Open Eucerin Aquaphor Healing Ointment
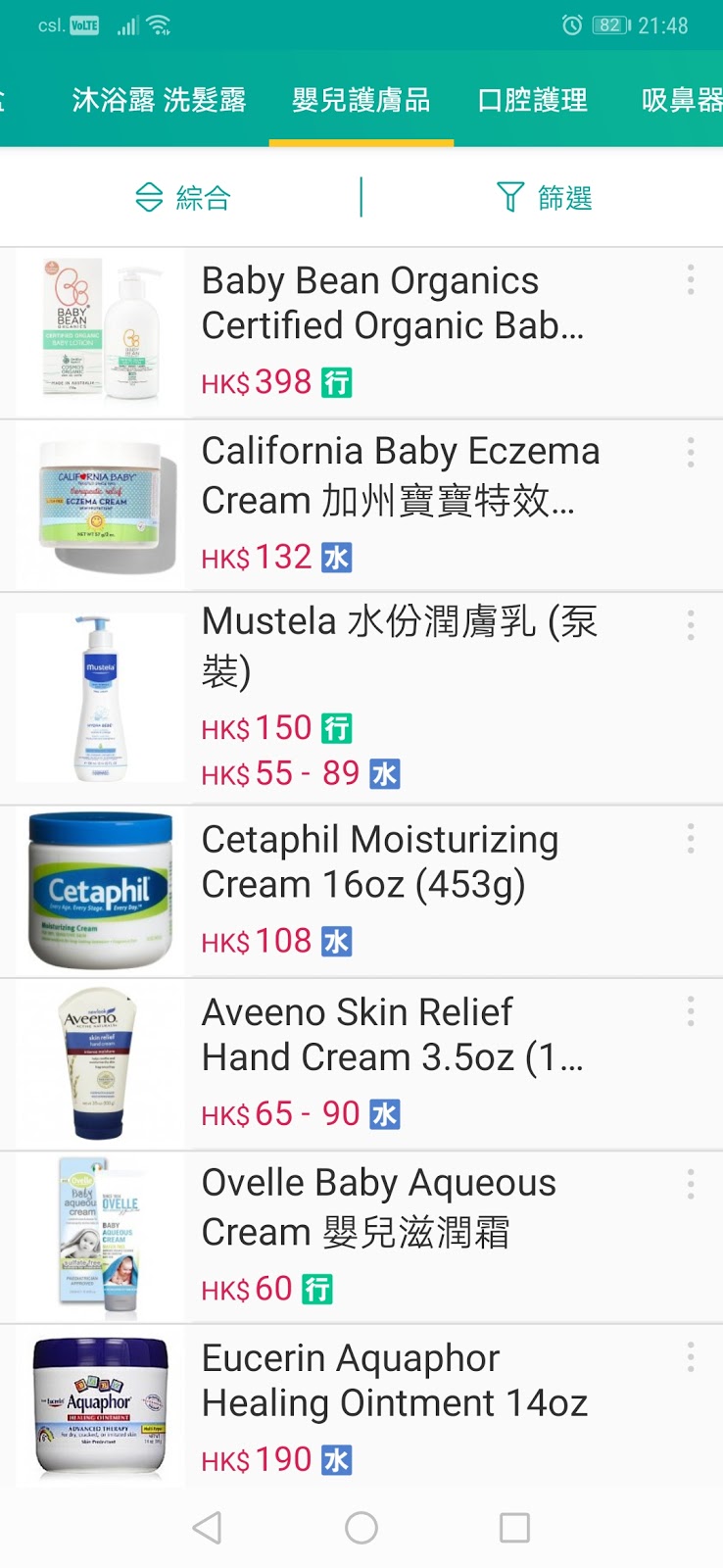Screen dimensions: 723x1568 [x=394, y=1380]
